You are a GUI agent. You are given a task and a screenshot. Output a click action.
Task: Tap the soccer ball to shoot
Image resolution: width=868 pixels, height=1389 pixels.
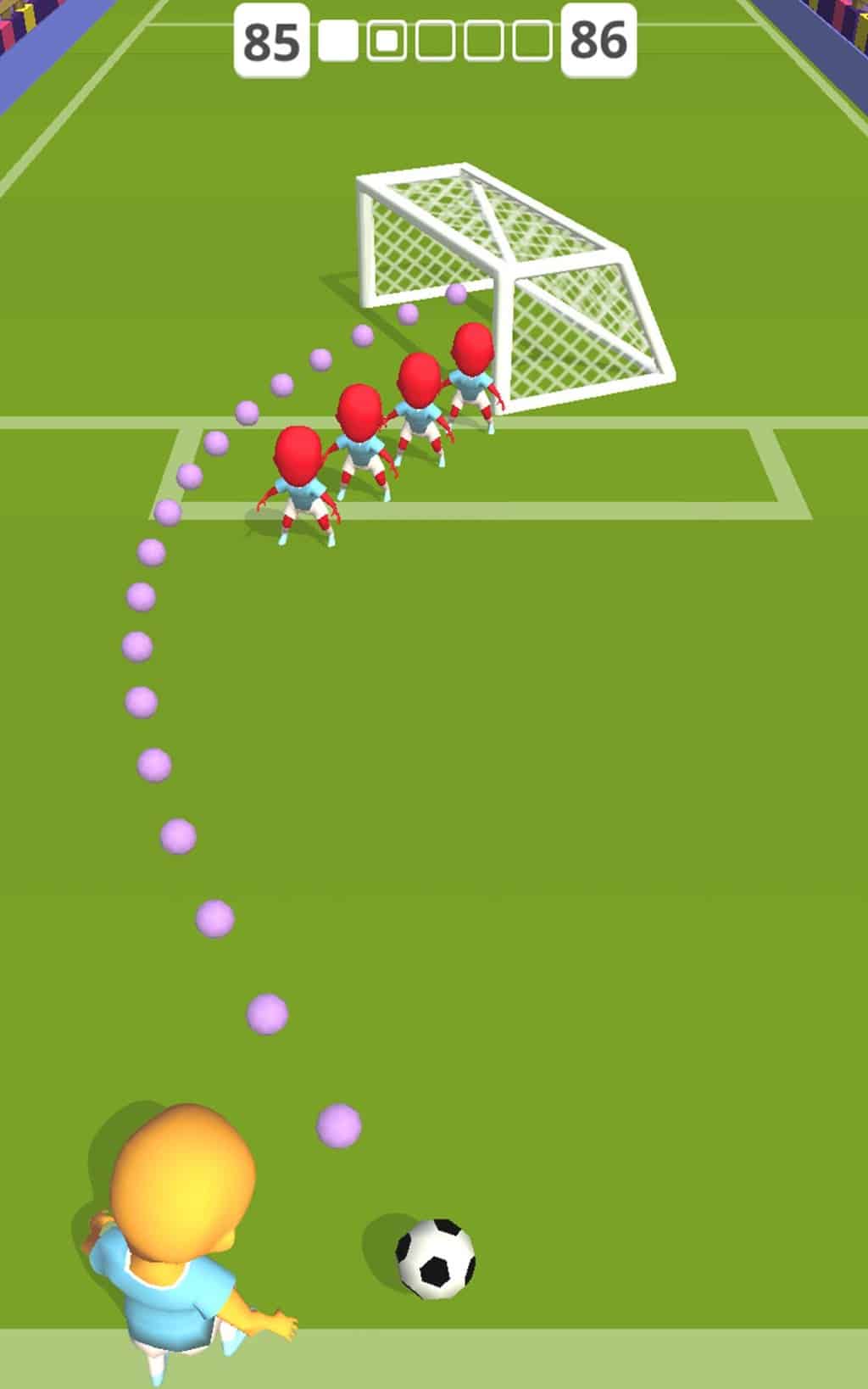pos(435,1258)
